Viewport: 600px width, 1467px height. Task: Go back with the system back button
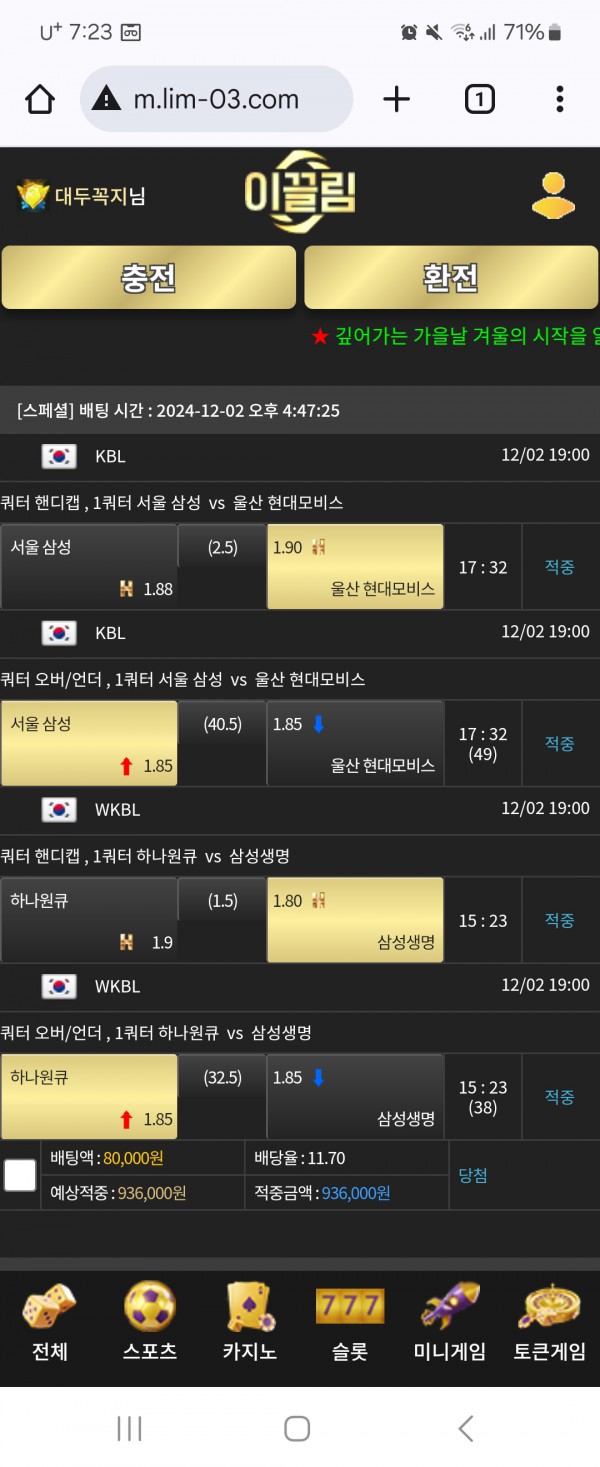pyautogui.click(x=465, y=1428)
